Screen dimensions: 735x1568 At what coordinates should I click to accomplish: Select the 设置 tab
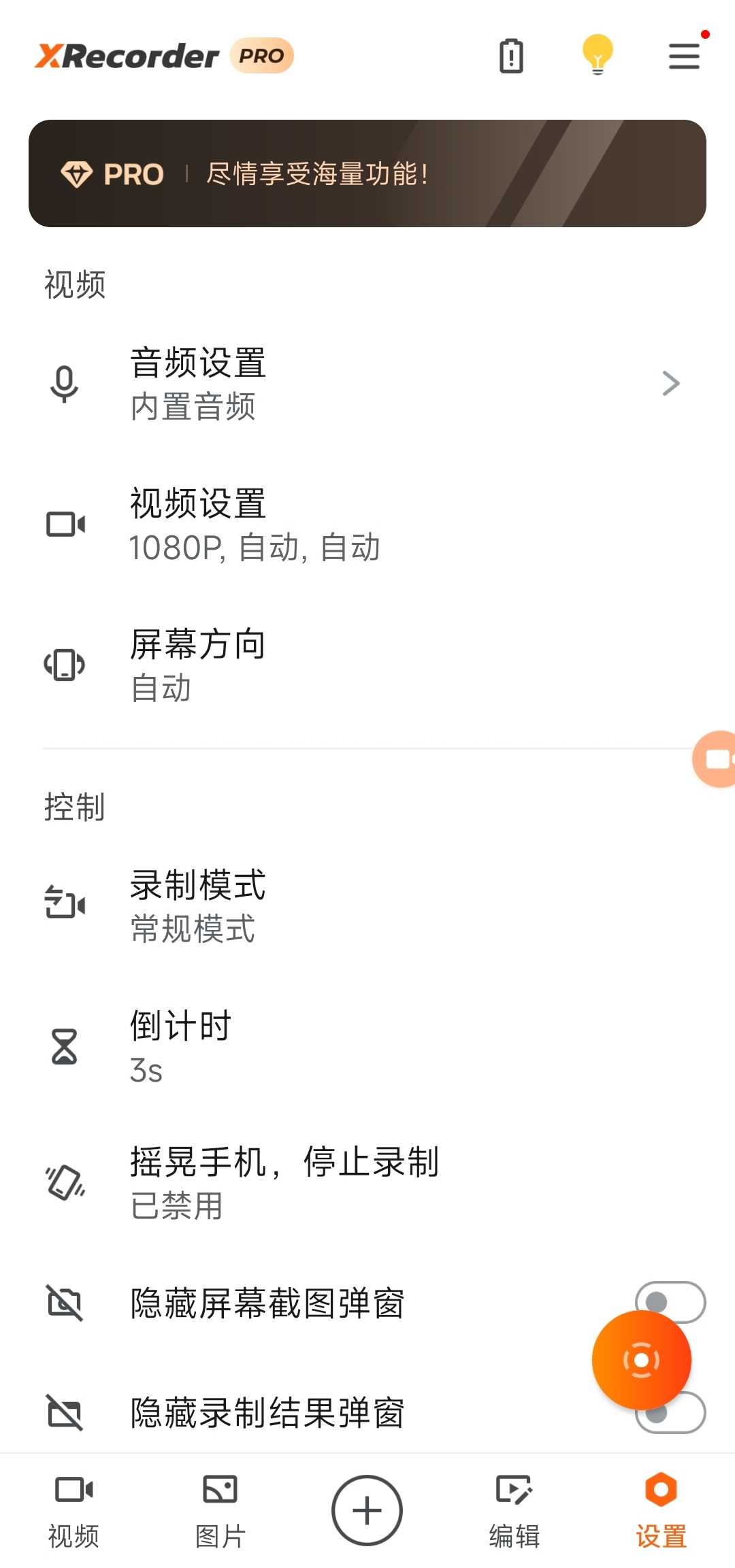(x=661, y=1512)
